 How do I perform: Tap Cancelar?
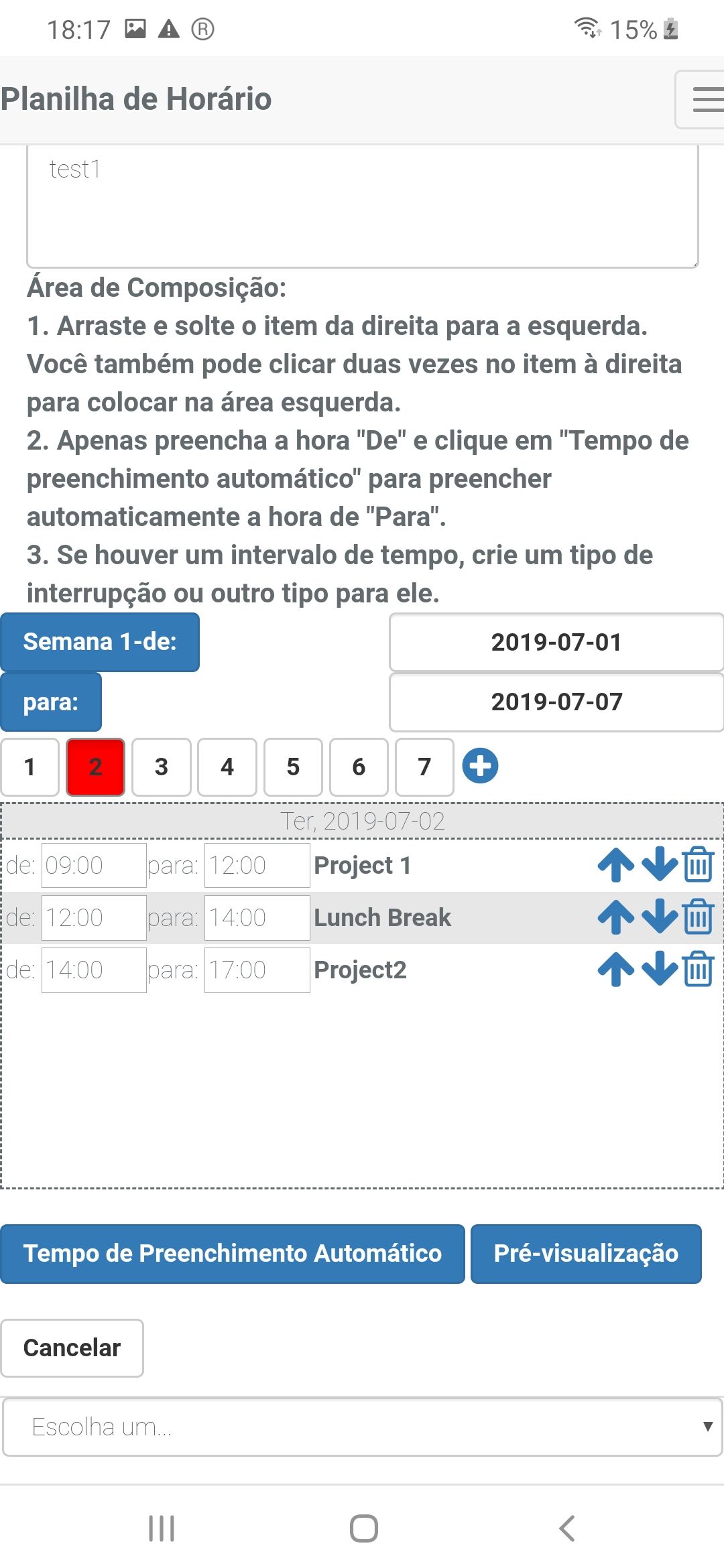click(72, 1348)
